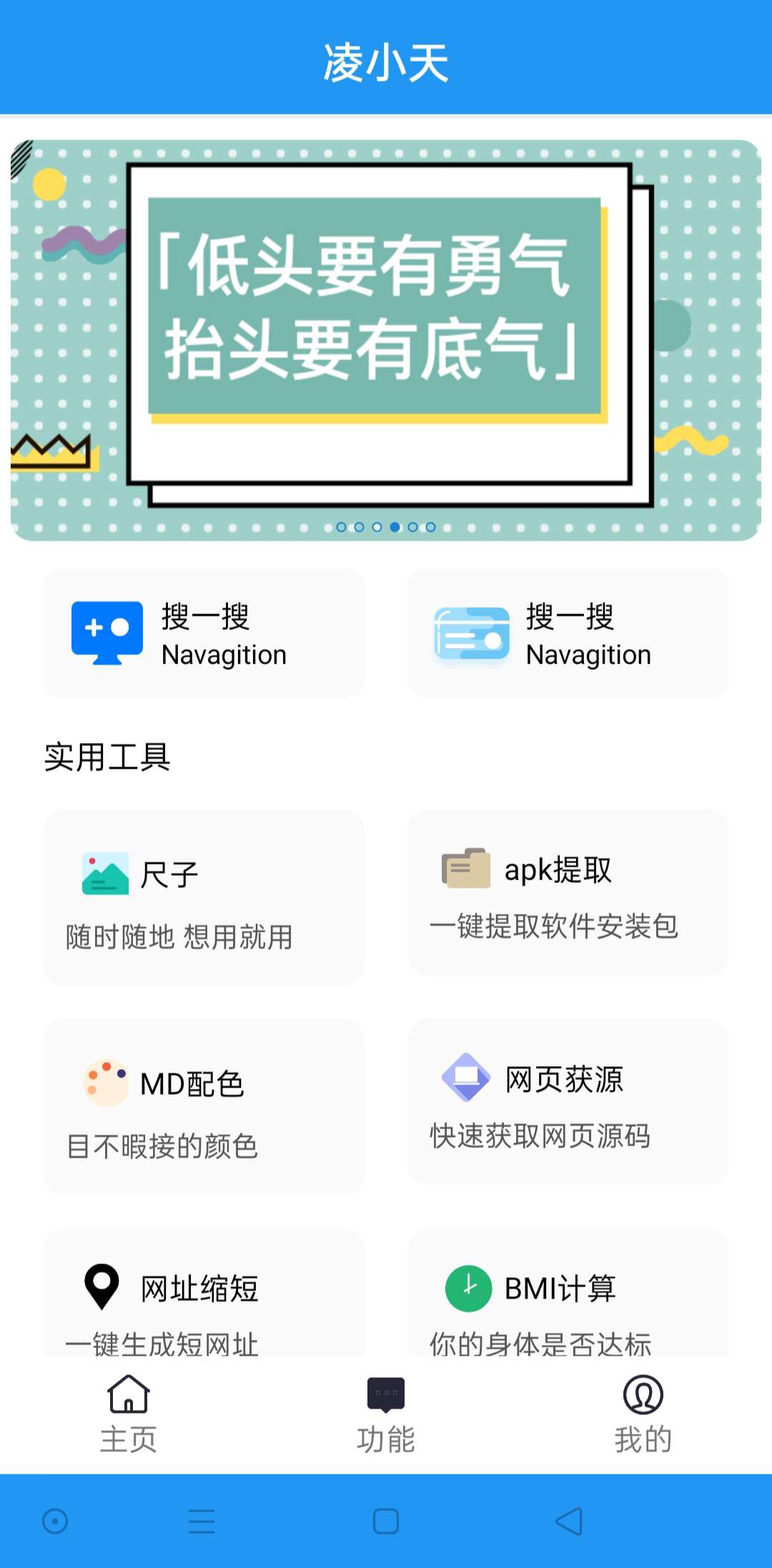772x1568 pixels.
Task: Switch to the 功能 tab
Action: point(385,1412)
